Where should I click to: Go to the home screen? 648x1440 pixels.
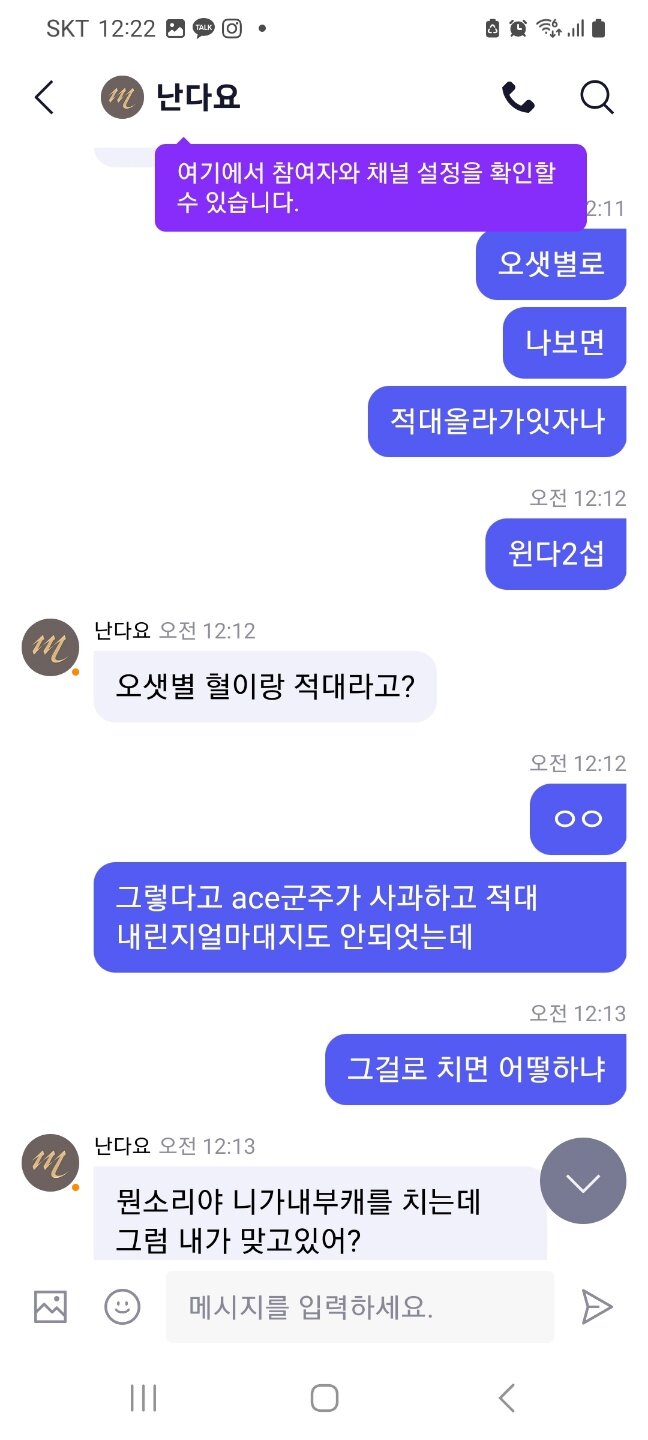[x=324, y=1398]
